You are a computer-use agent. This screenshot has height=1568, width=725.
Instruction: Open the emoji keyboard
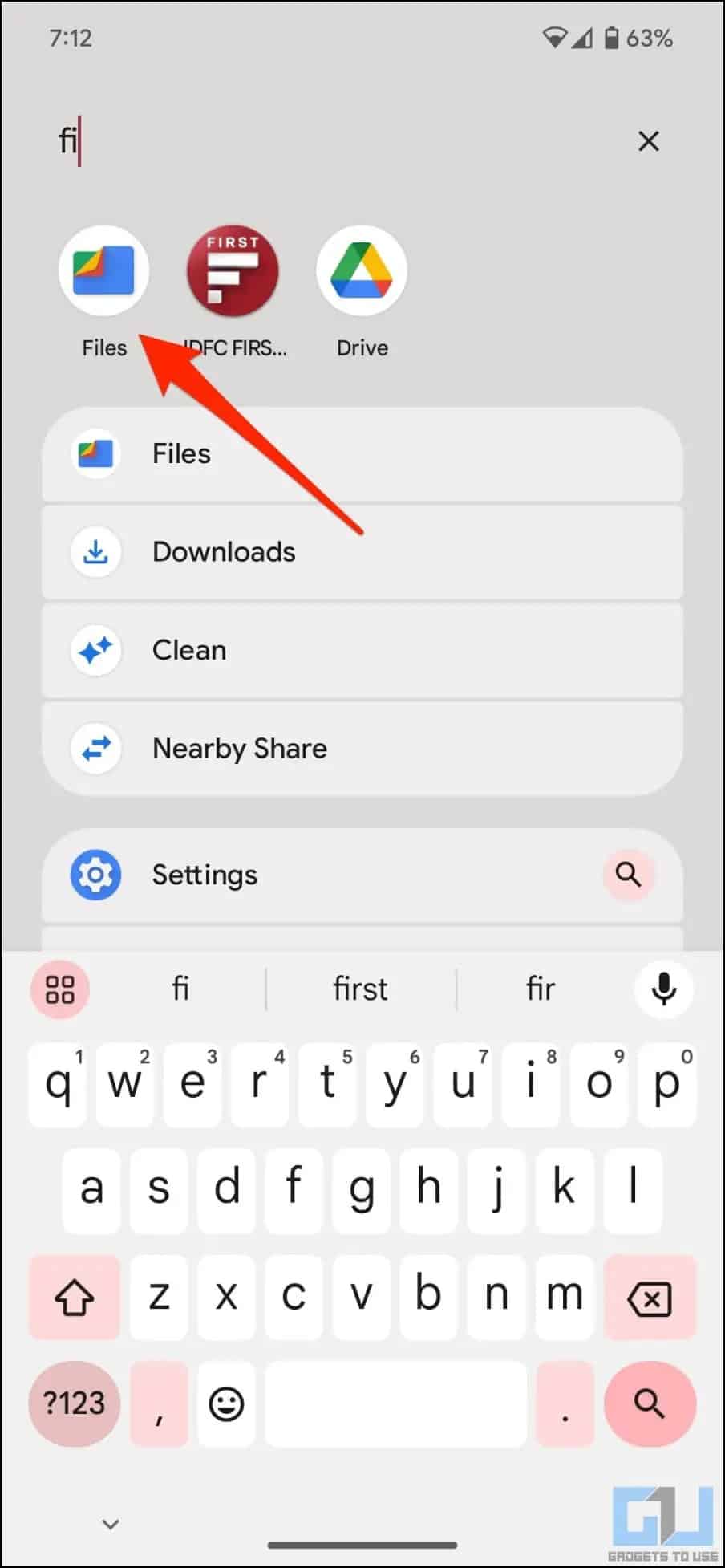point(226,1403)
